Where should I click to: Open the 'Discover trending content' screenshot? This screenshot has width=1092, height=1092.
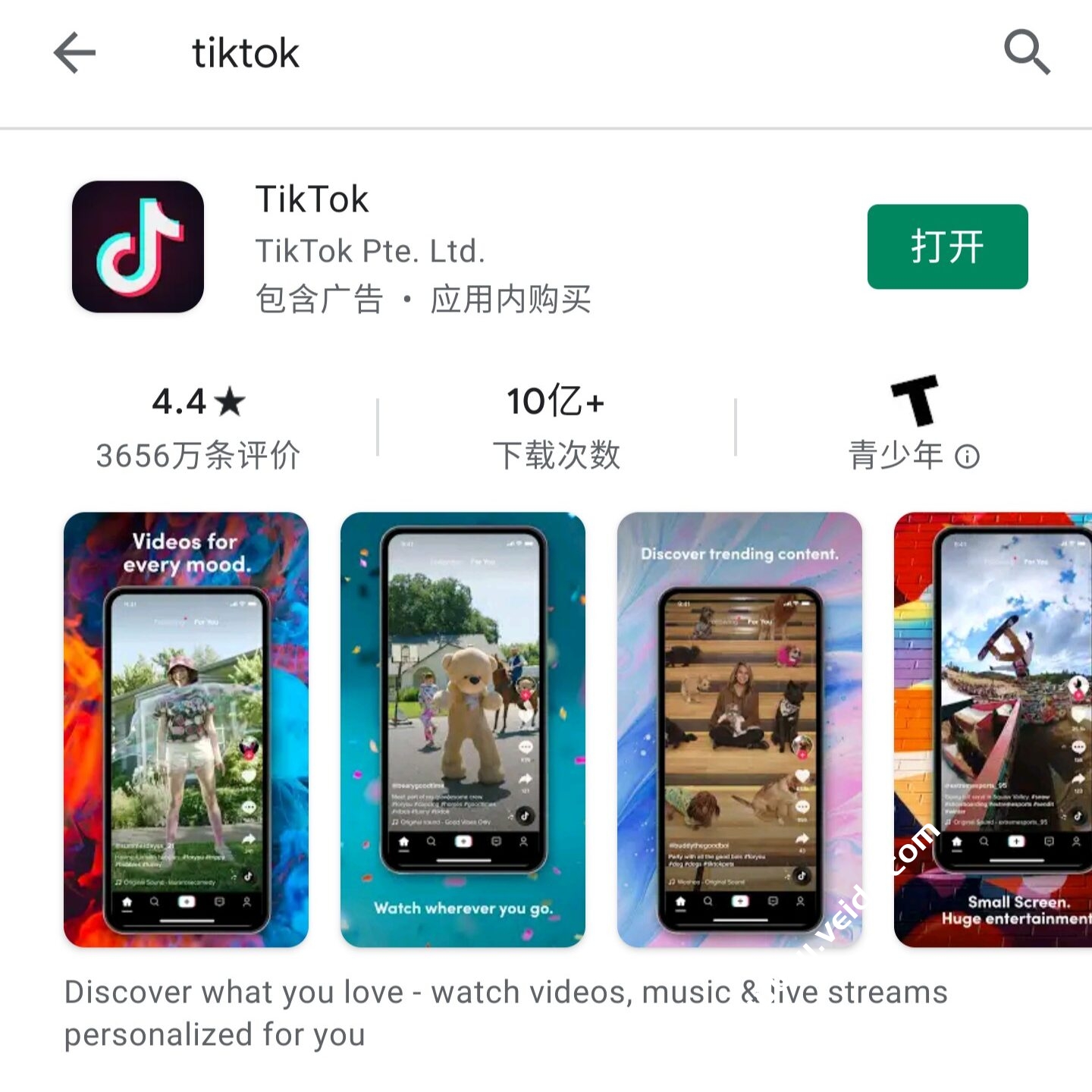[x=739, y=730]
